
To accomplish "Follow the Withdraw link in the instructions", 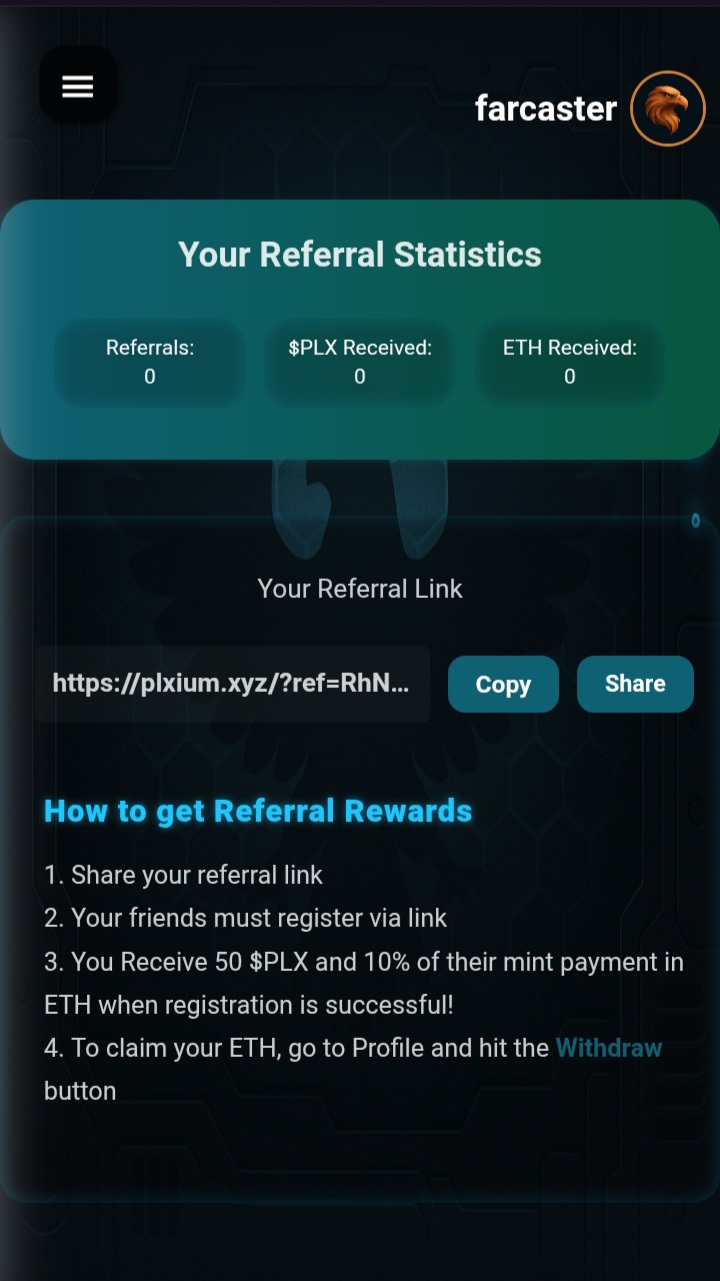I will (x=609, y=1048).
